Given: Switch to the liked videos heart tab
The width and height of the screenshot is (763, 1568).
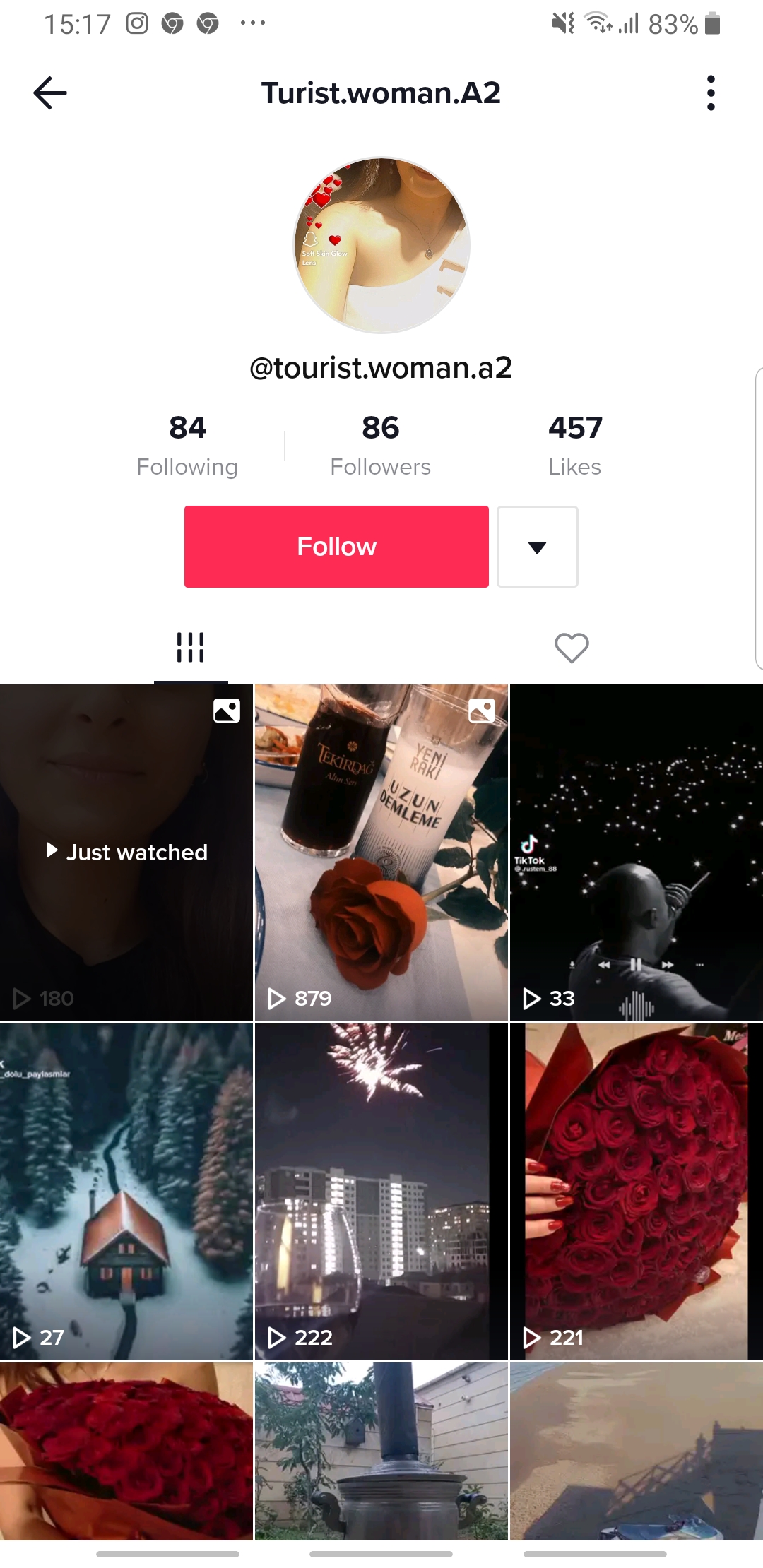Looking at the screenshot, I should pos(572,647).
